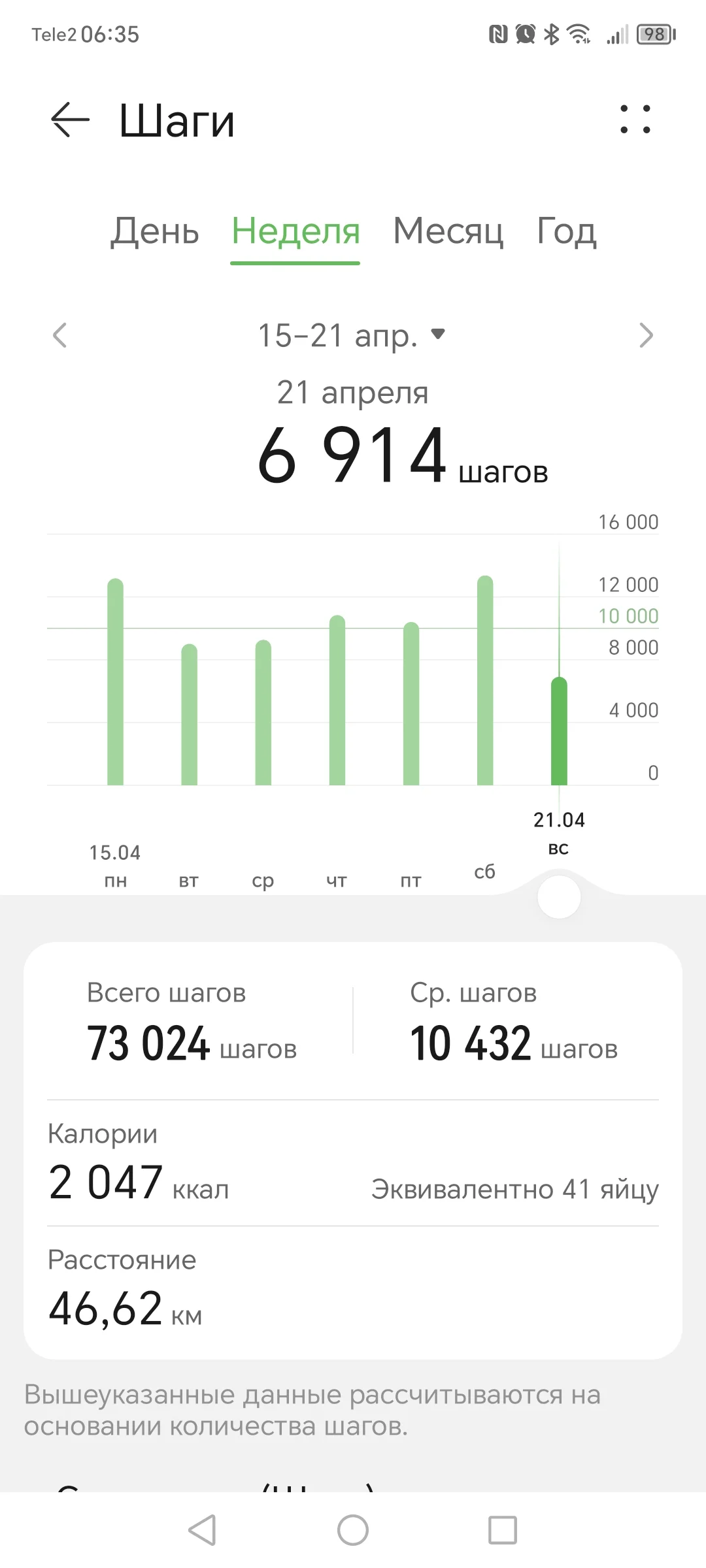The height and width of the screenshot is (1568, 706).
Task: Switch to the Месяц tab
Action: [448, 231]
